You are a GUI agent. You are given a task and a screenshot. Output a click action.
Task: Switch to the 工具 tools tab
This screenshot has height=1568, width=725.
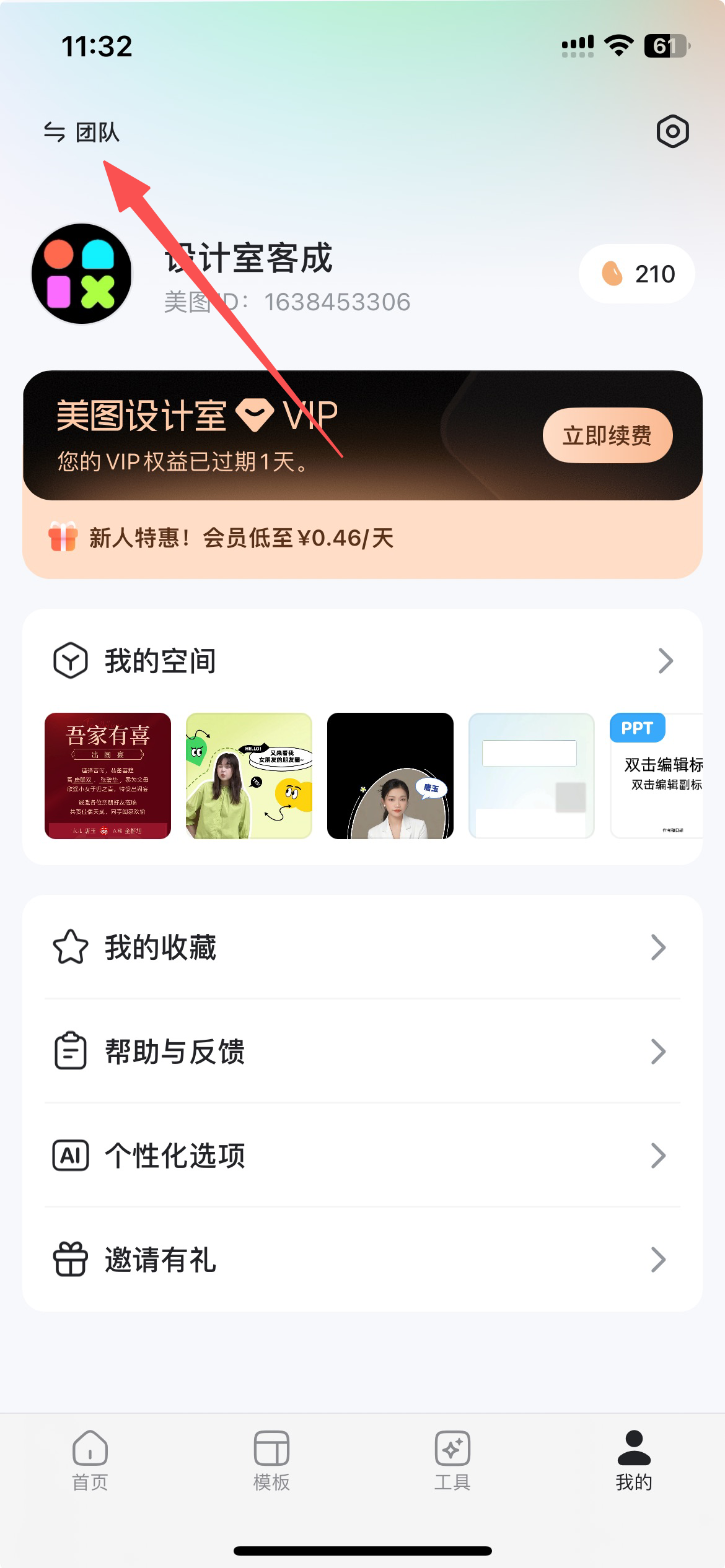[x=452, y=1460]
